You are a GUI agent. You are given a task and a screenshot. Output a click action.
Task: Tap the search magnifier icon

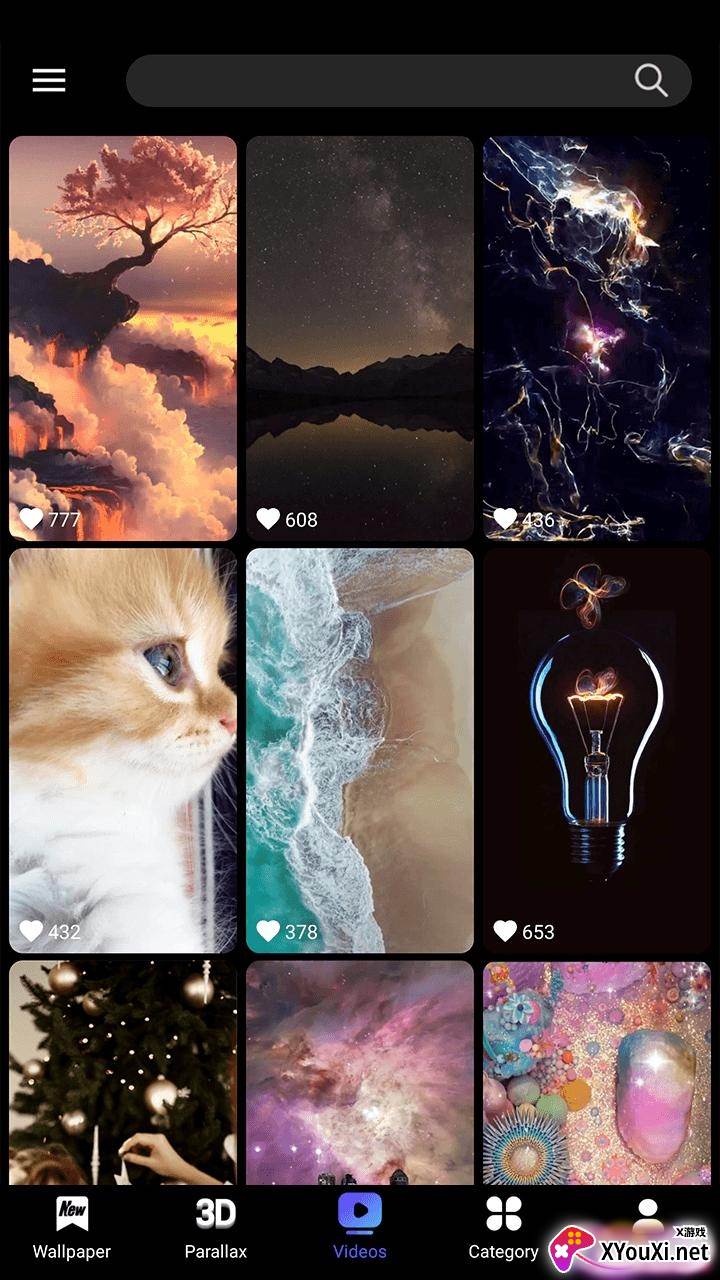[651, 80]
